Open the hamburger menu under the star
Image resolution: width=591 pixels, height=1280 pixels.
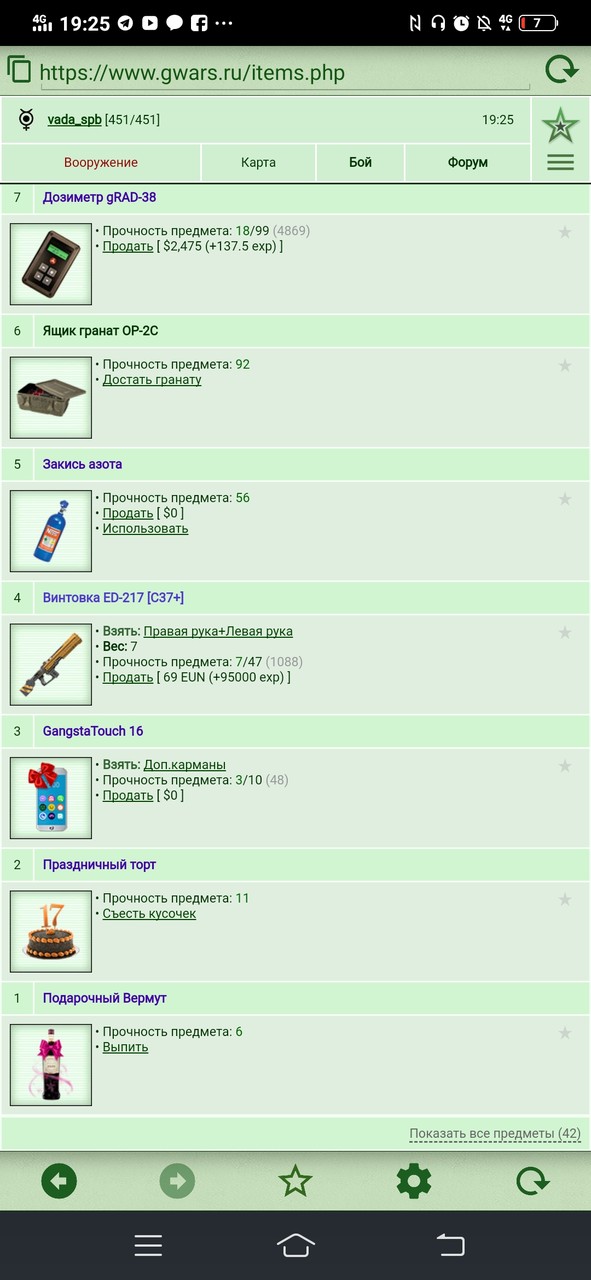561,163
